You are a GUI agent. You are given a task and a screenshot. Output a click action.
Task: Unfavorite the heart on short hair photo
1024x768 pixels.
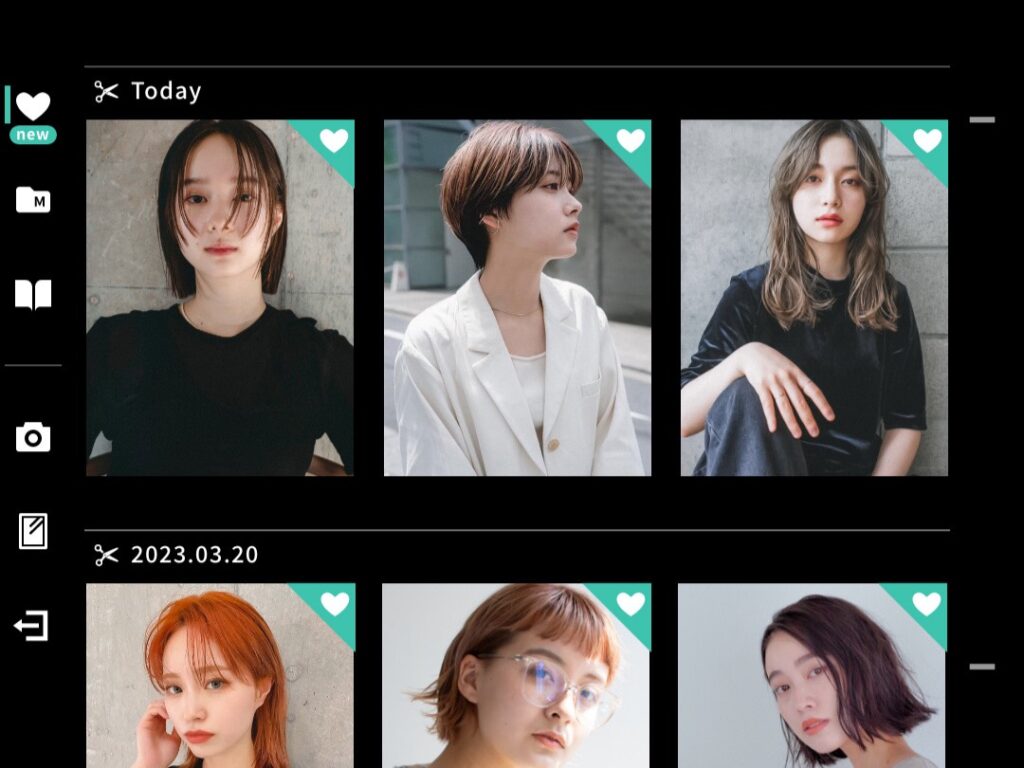click(631, 141)
